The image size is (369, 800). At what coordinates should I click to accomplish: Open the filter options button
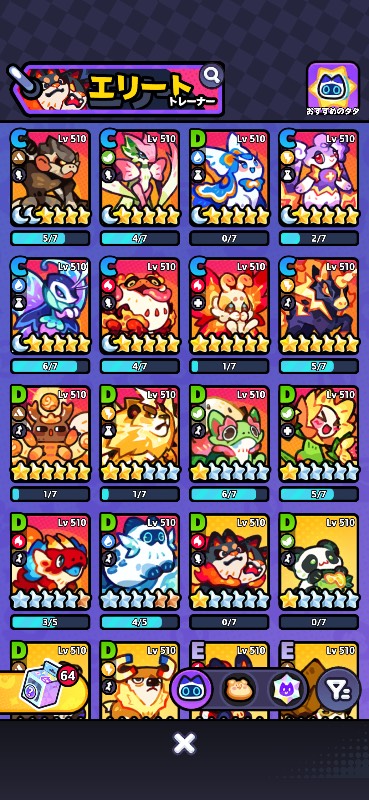338,691
